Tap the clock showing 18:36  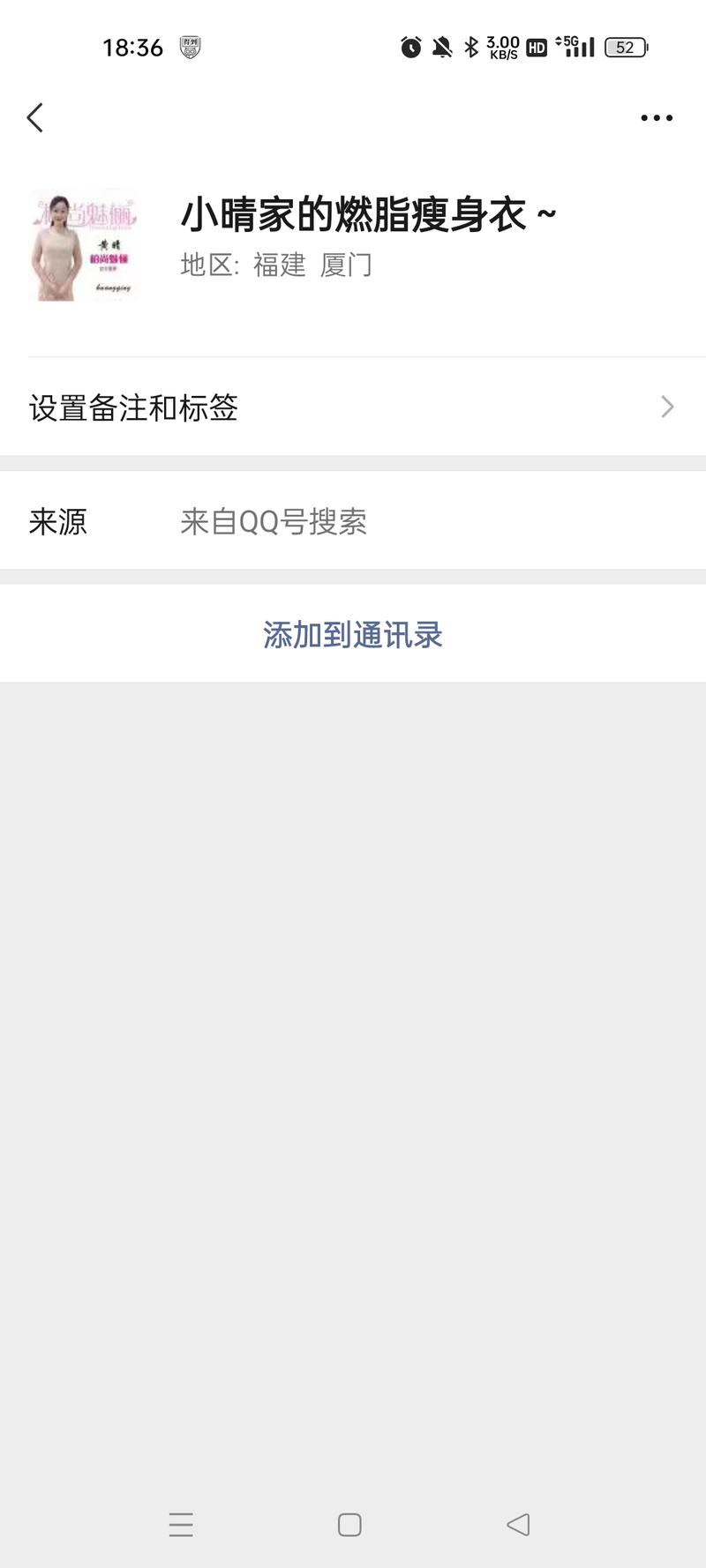pos(132,46)
